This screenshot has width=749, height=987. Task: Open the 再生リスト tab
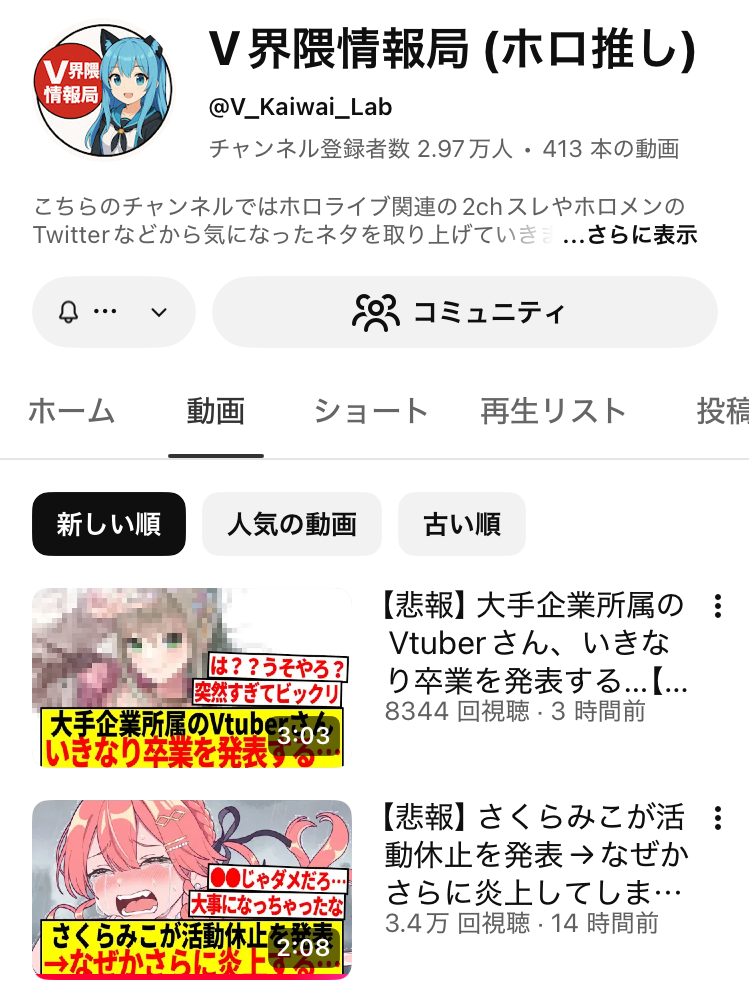[x=553, y=411]
